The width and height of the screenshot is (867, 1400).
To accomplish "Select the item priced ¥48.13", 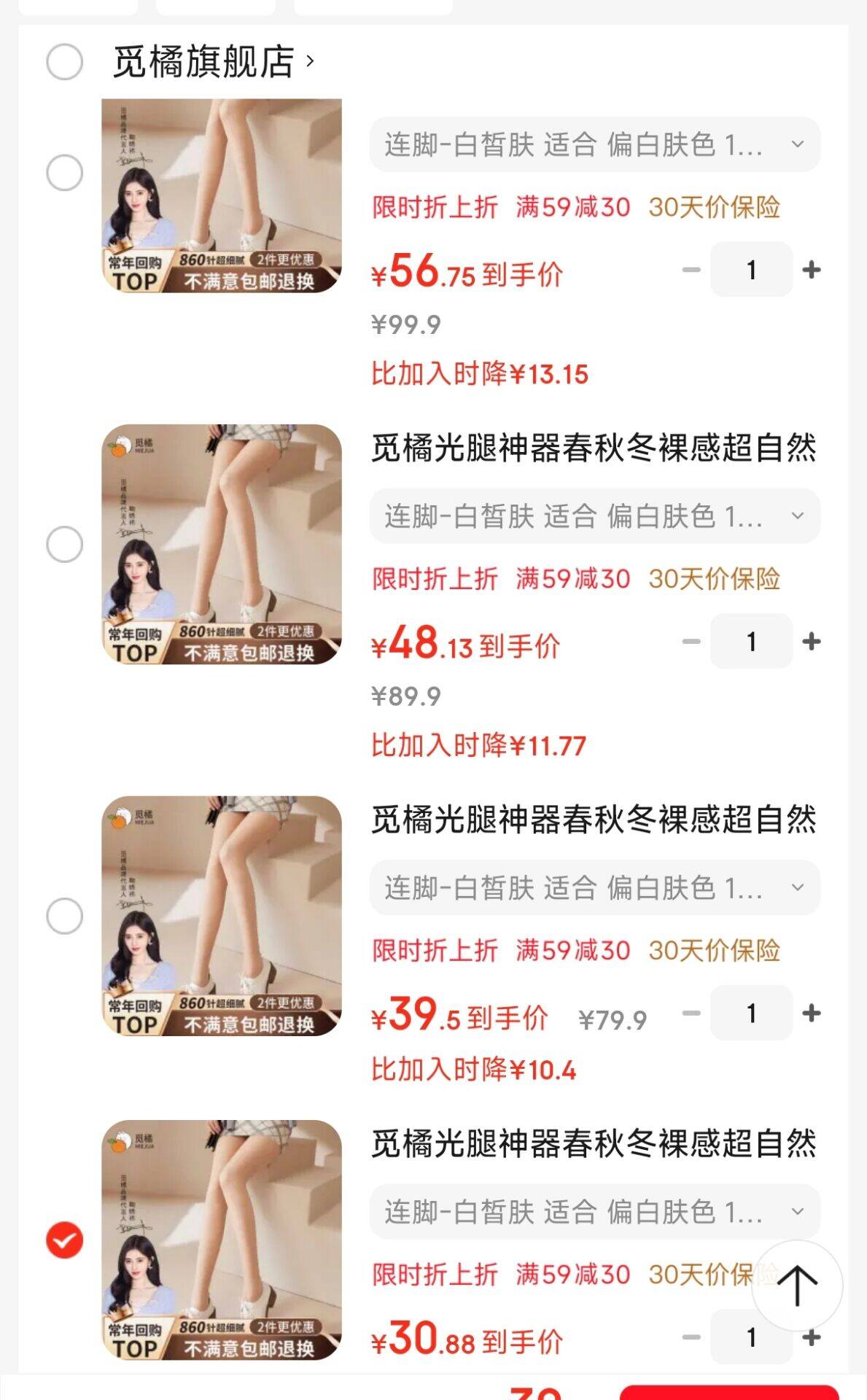I will pyautogui.click(x=64, y=545).
